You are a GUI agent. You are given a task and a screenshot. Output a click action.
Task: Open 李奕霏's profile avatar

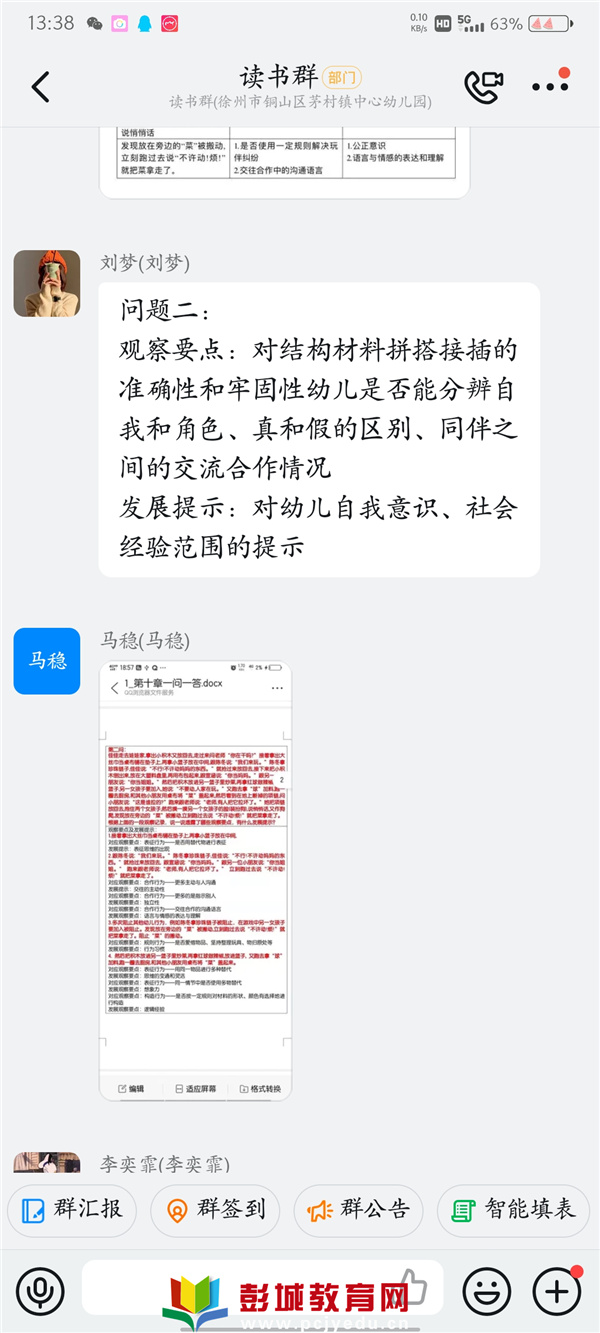click(46, 1163)
